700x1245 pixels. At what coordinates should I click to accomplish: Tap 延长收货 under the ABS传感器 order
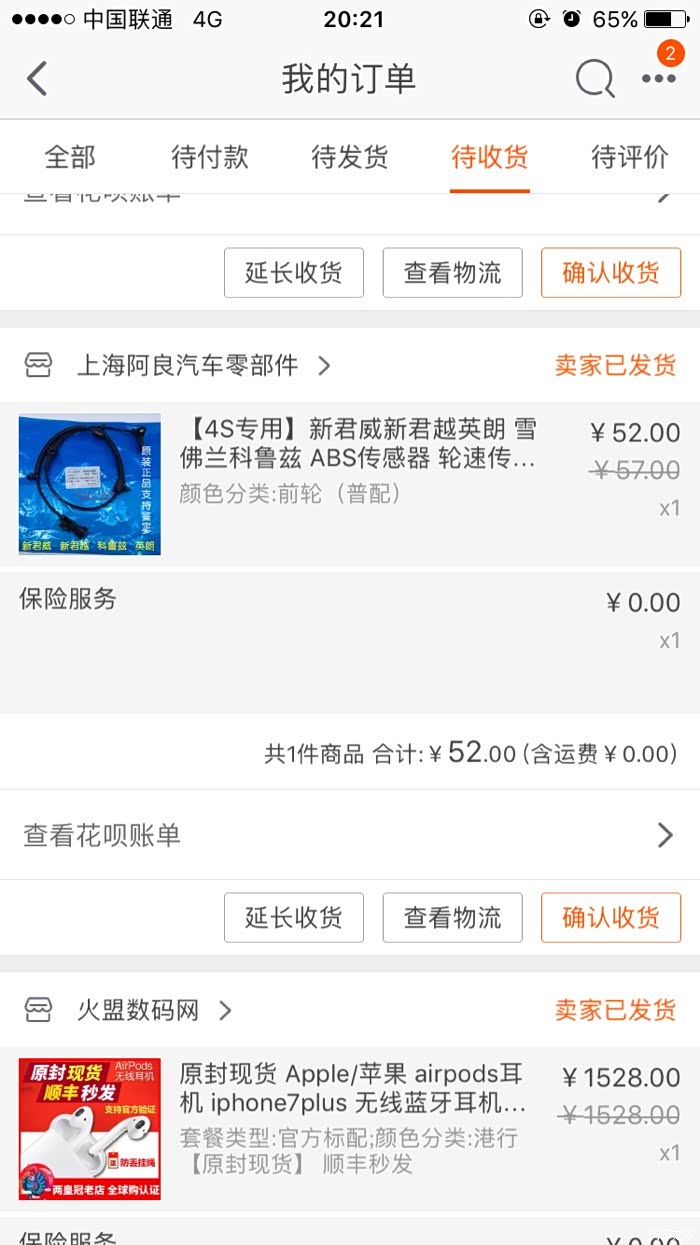[x=293, y=918]
